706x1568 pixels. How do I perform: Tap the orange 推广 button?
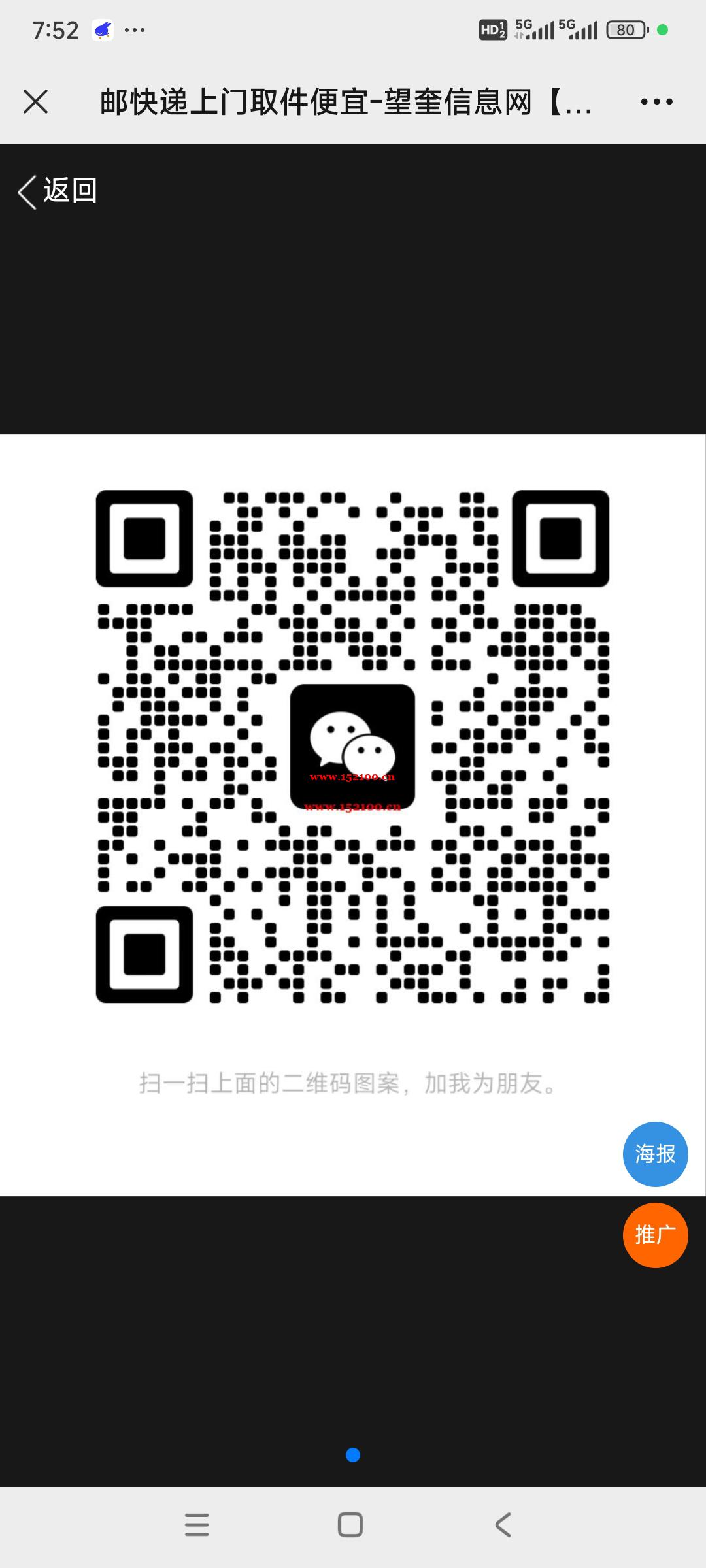pyautogui.click(x=655, y=1235)
